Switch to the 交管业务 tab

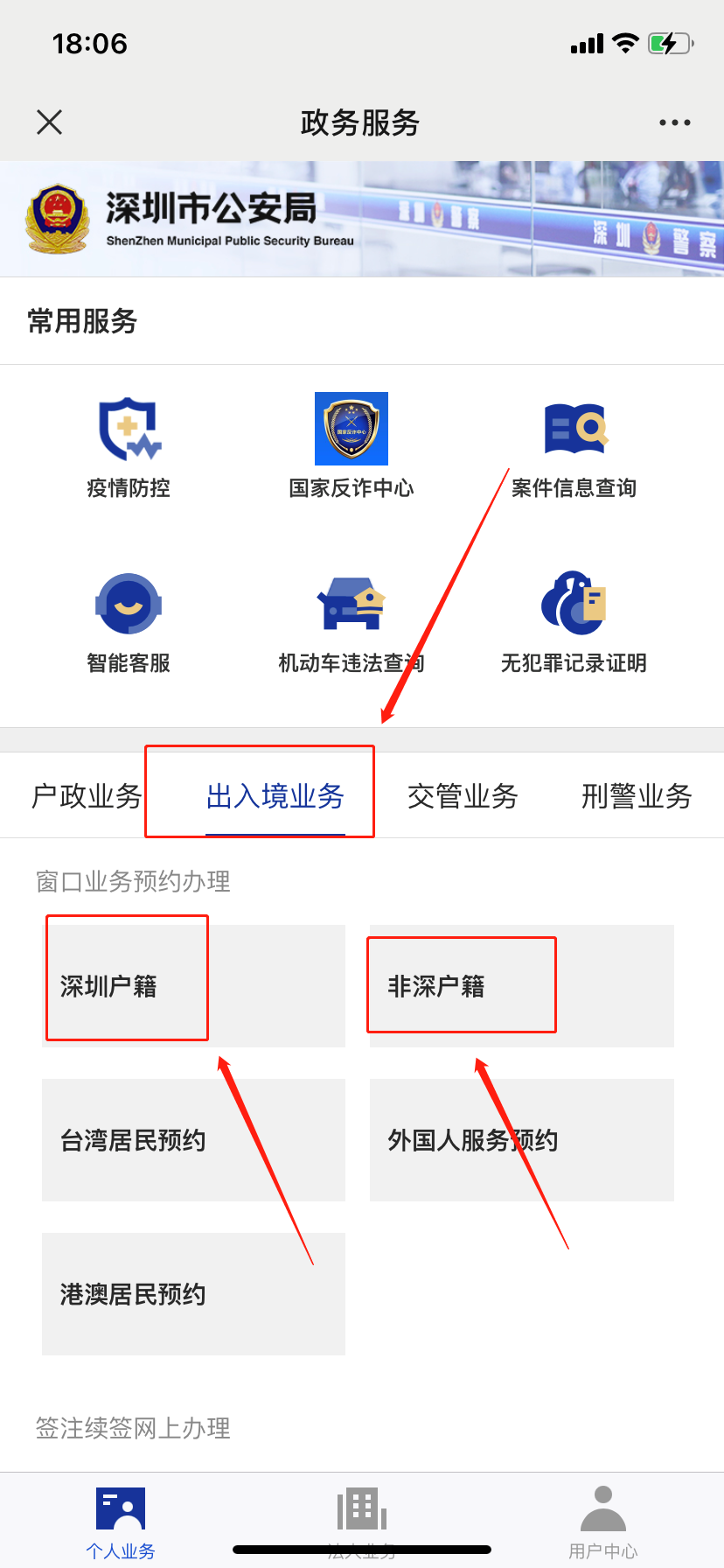[463, 796]
